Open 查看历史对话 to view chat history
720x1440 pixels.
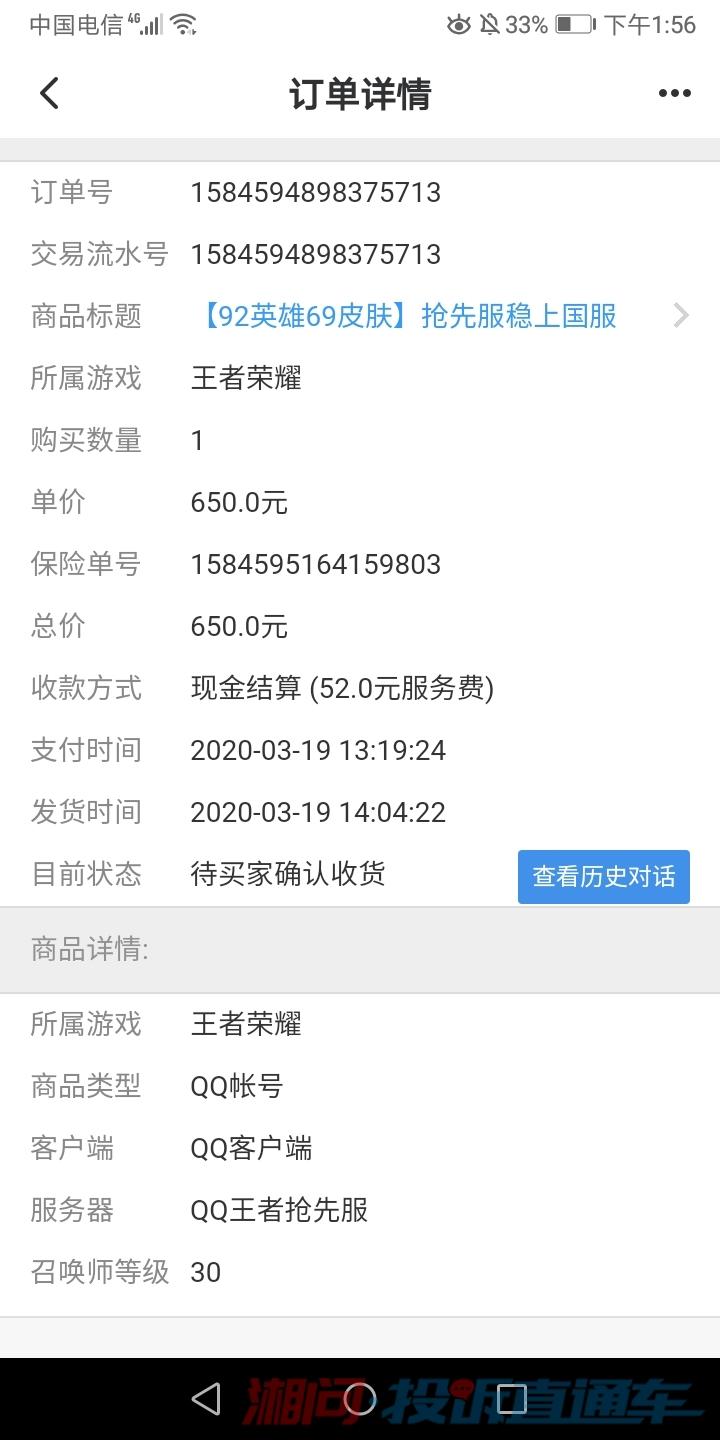tap(603, 876)
